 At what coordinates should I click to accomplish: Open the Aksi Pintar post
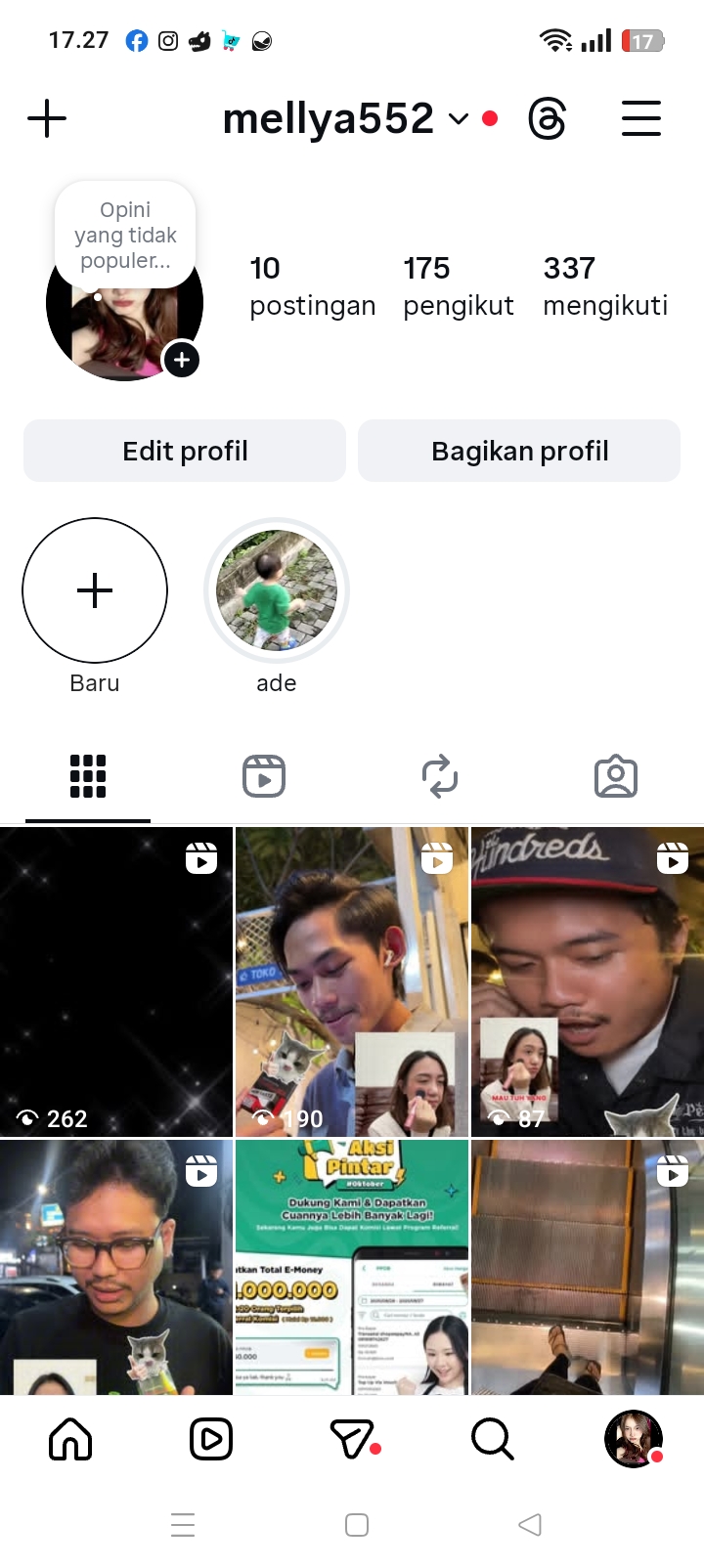tap(352, 1266)
